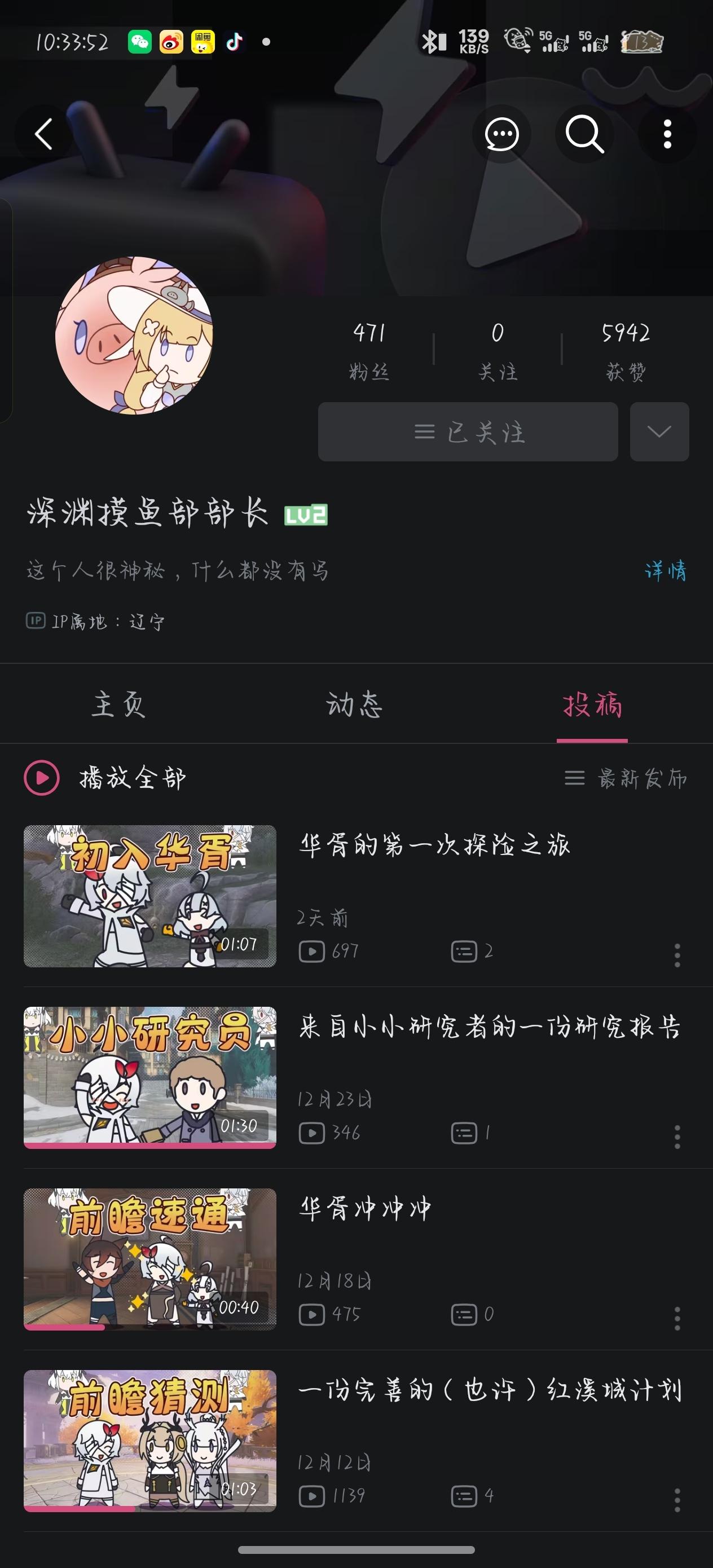Open video 来自小小研究者的一份研究报告
Screen dimensions: 713x1568
(x=489, y=1027)
